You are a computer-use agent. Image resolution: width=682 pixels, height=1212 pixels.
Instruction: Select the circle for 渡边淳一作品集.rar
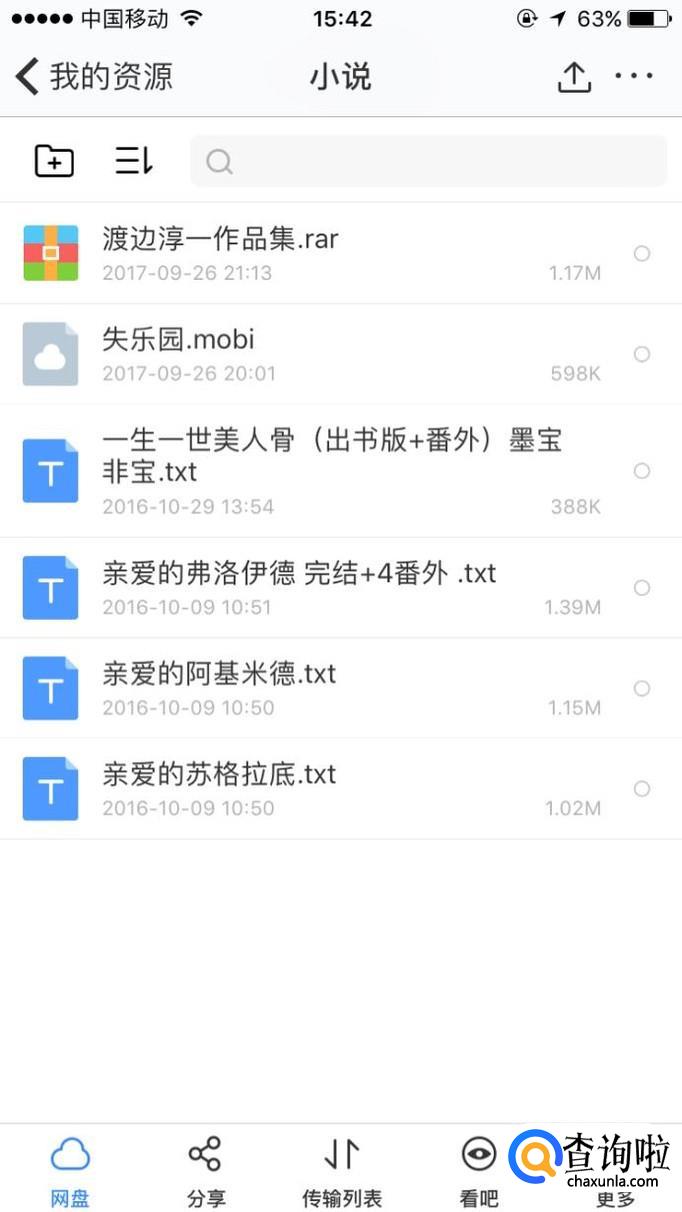642,254
